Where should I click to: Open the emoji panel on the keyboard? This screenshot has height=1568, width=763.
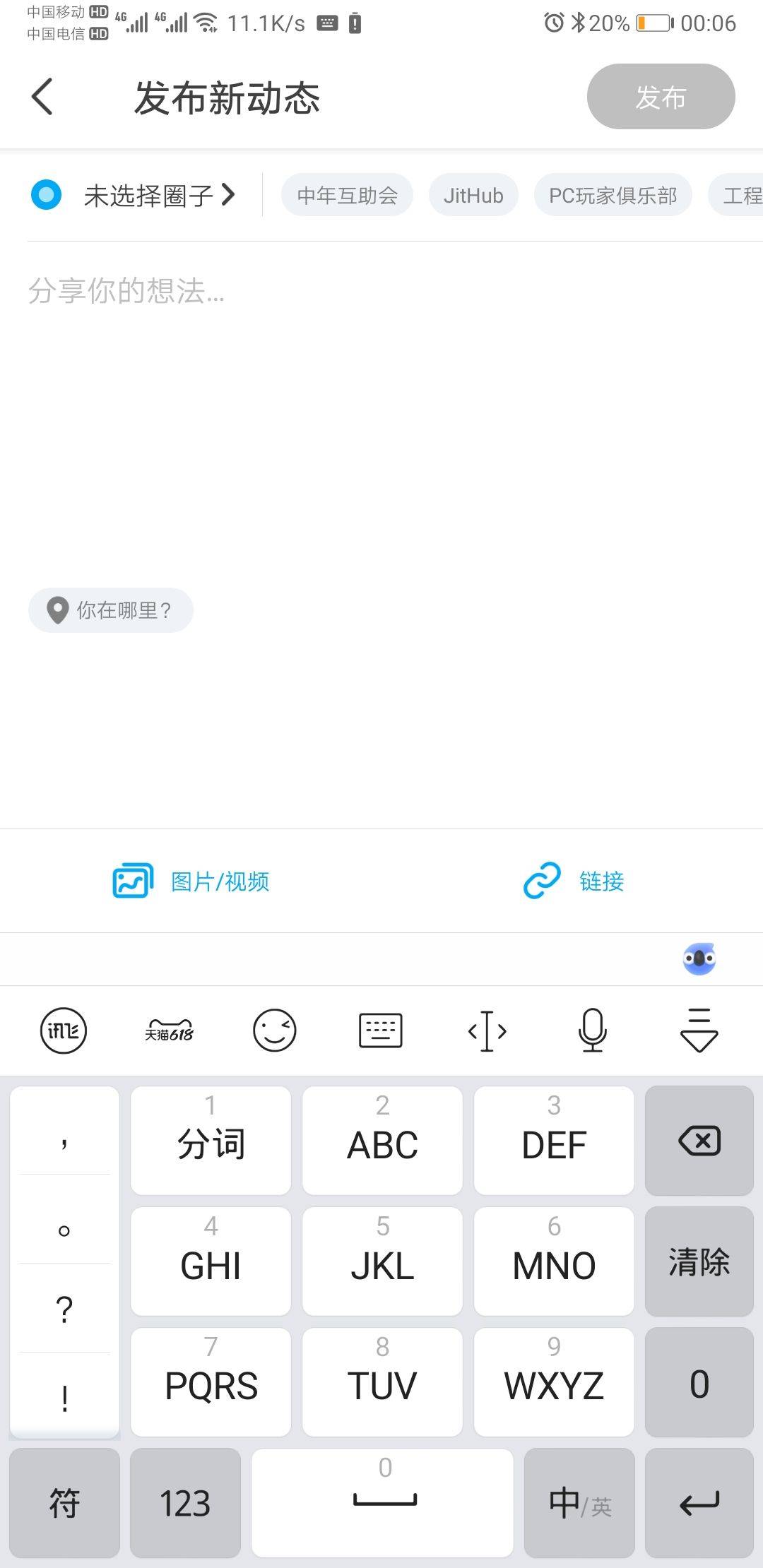click(274, 1031)
